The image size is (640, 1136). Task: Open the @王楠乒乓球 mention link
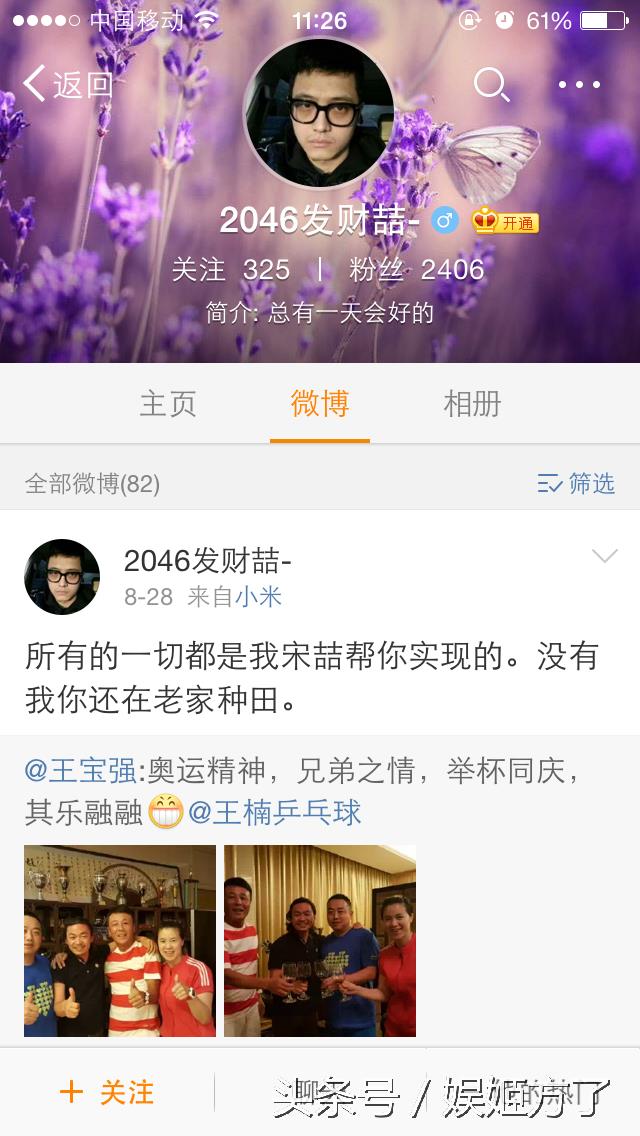(x=275, y=812)
